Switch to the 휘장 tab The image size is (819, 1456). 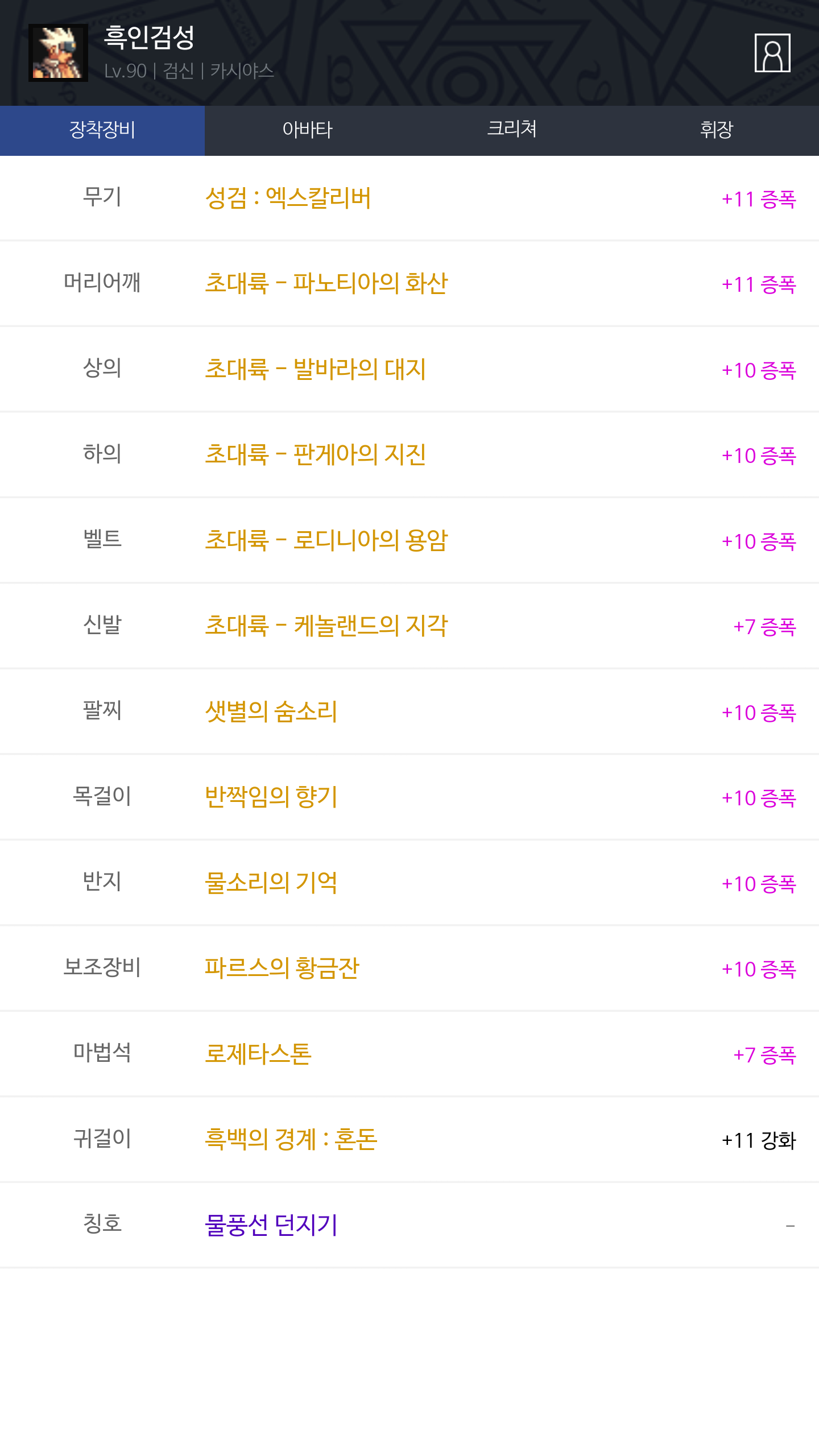(x=717, y=130)
